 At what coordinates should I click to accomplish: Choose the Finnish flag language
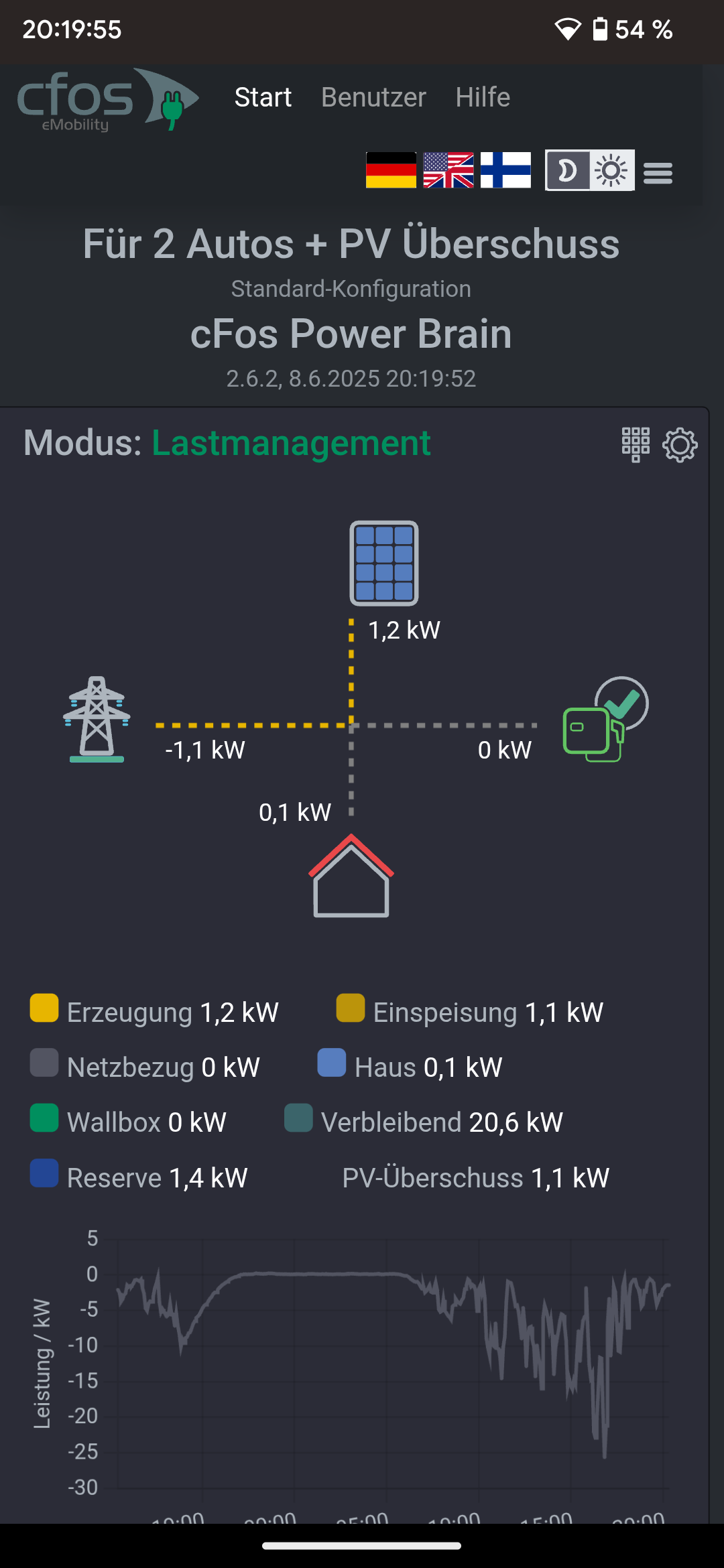505,170
